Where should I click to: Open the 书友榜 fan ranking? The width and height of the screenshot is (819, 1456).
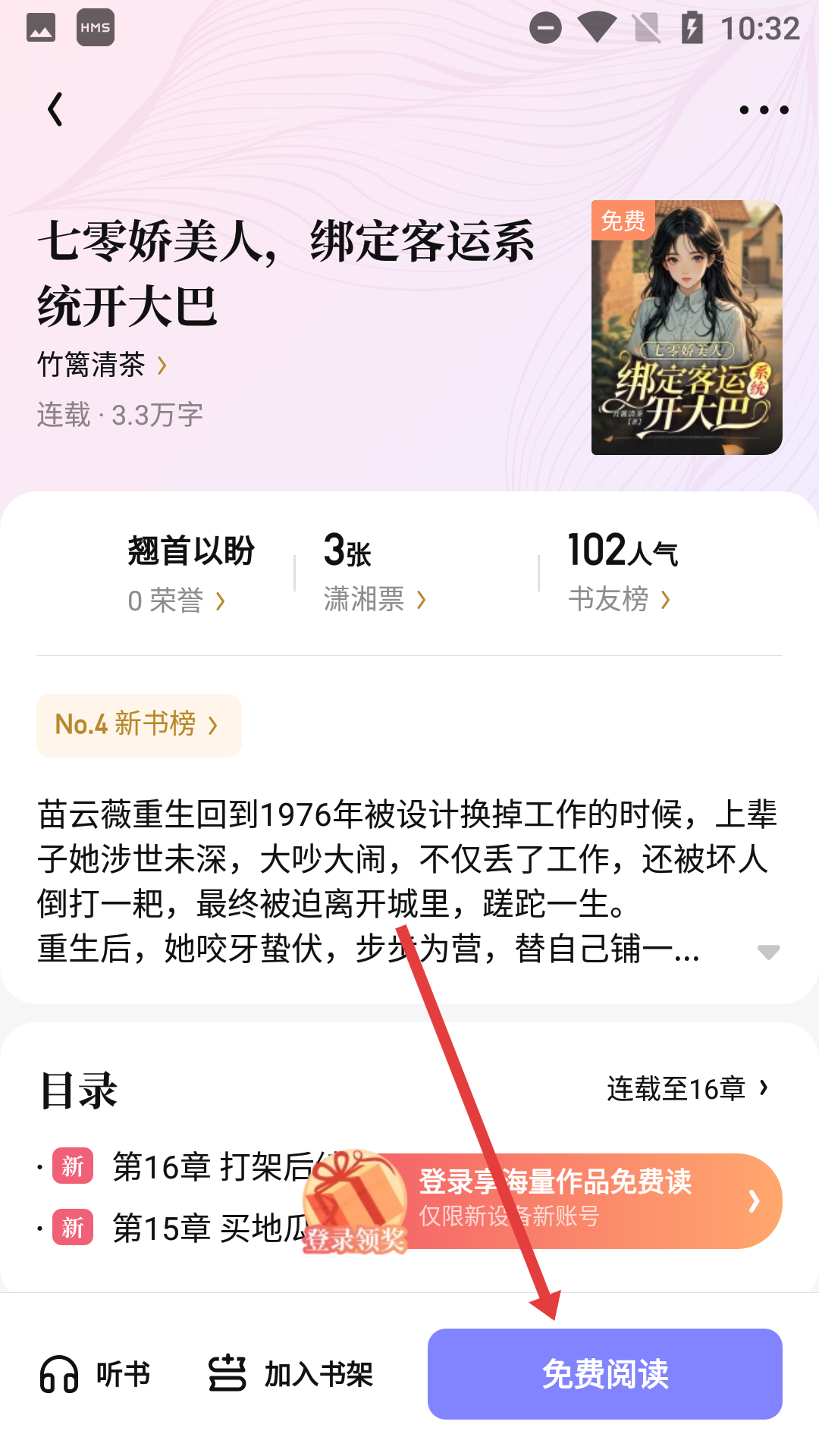(619, 599)
